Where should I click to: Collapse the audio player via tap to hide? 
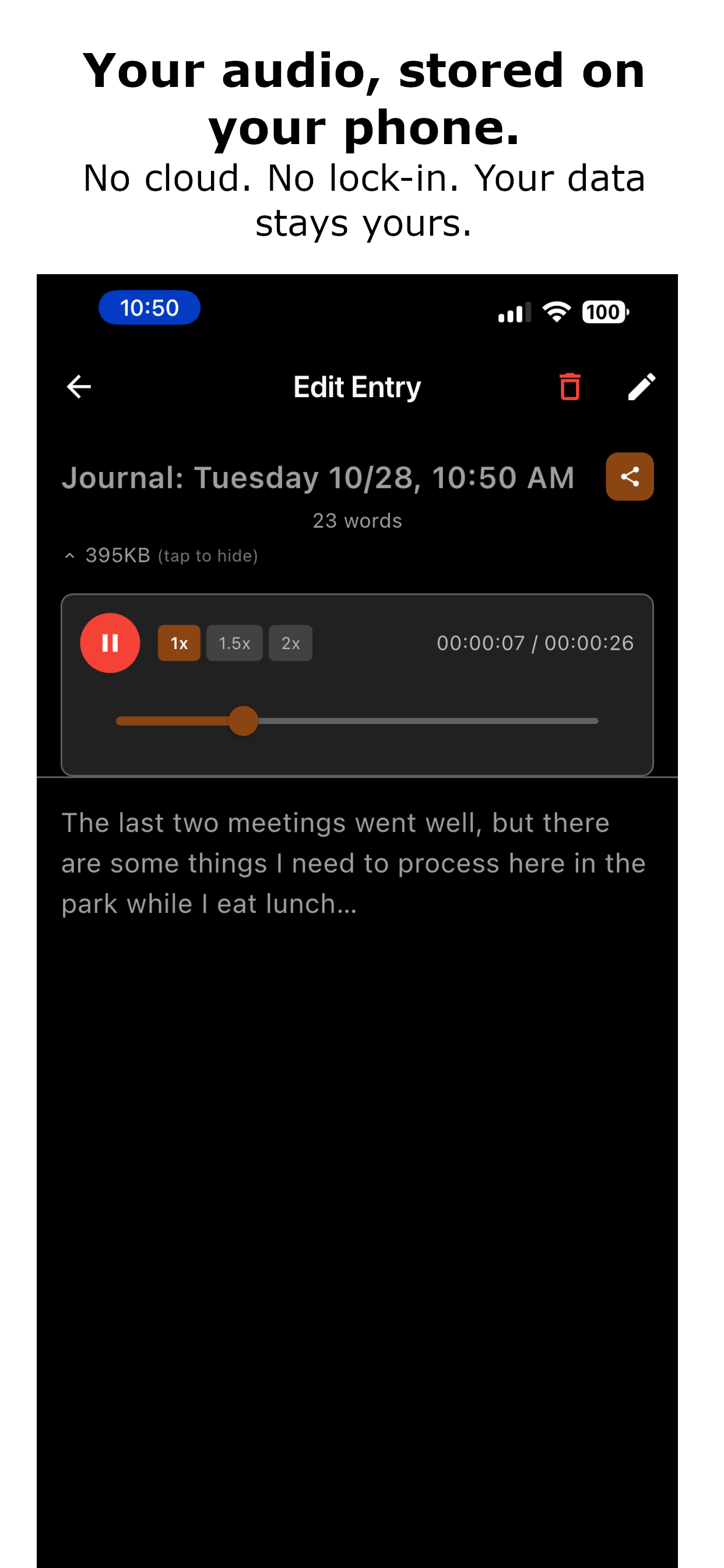coord(208,555)
